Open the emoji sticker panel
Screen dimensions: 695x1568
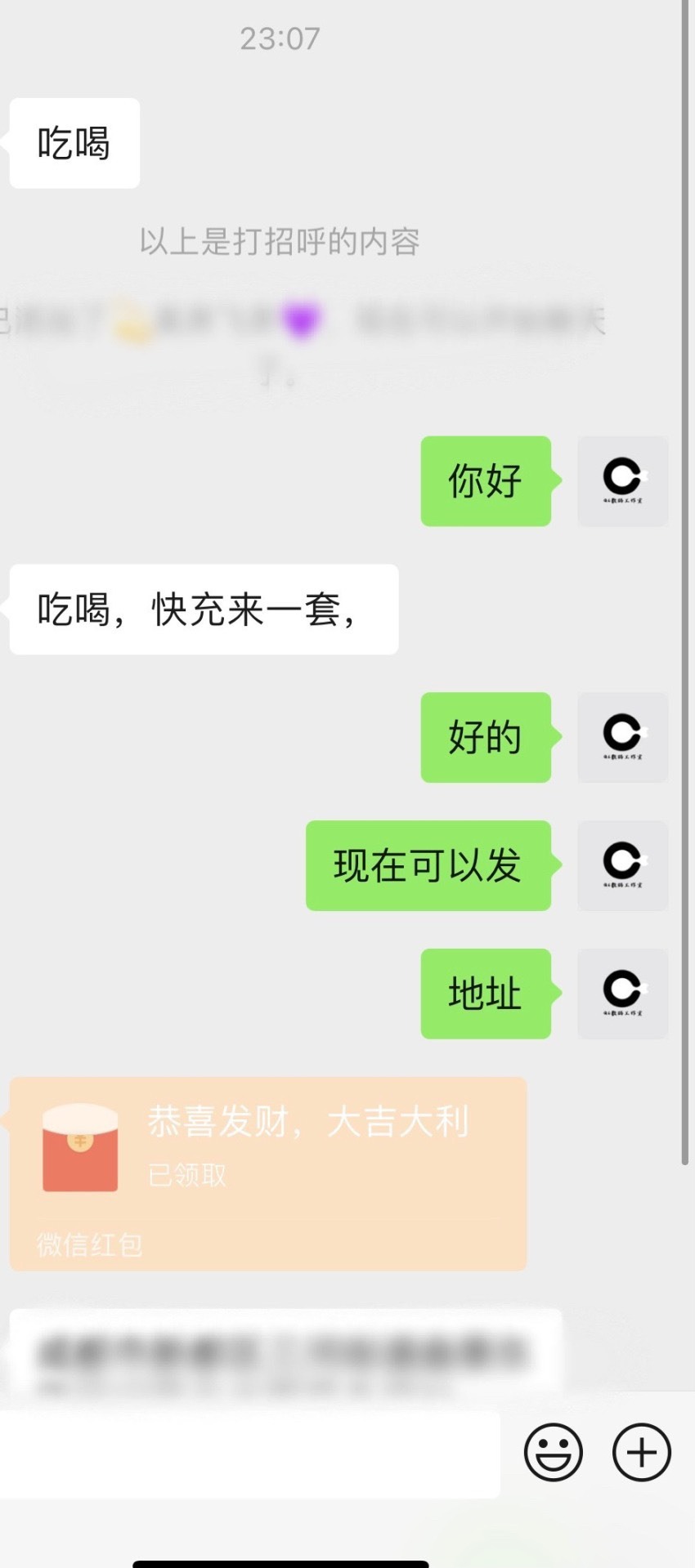554,1452
